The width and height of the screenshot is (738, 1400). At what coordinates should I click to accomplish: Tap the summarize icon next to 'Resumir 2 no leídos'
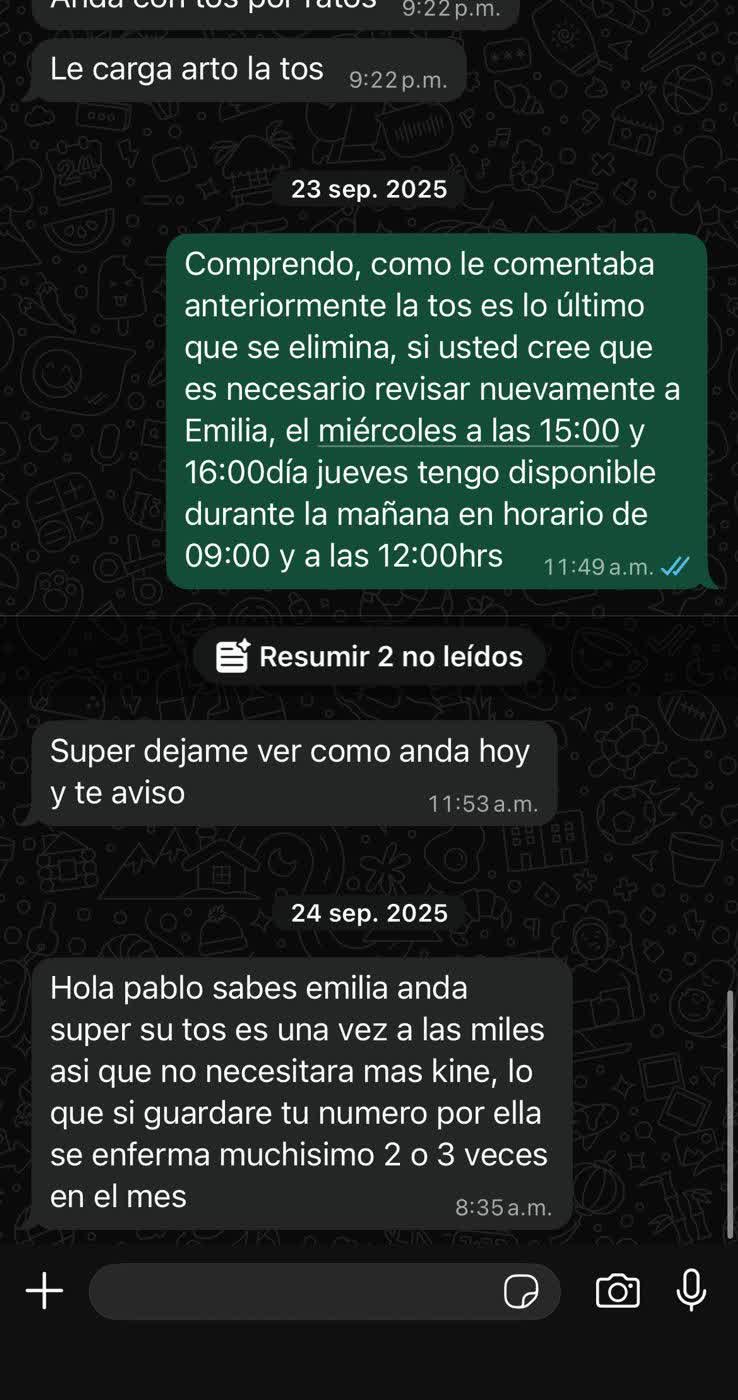(x=231, y=656)
